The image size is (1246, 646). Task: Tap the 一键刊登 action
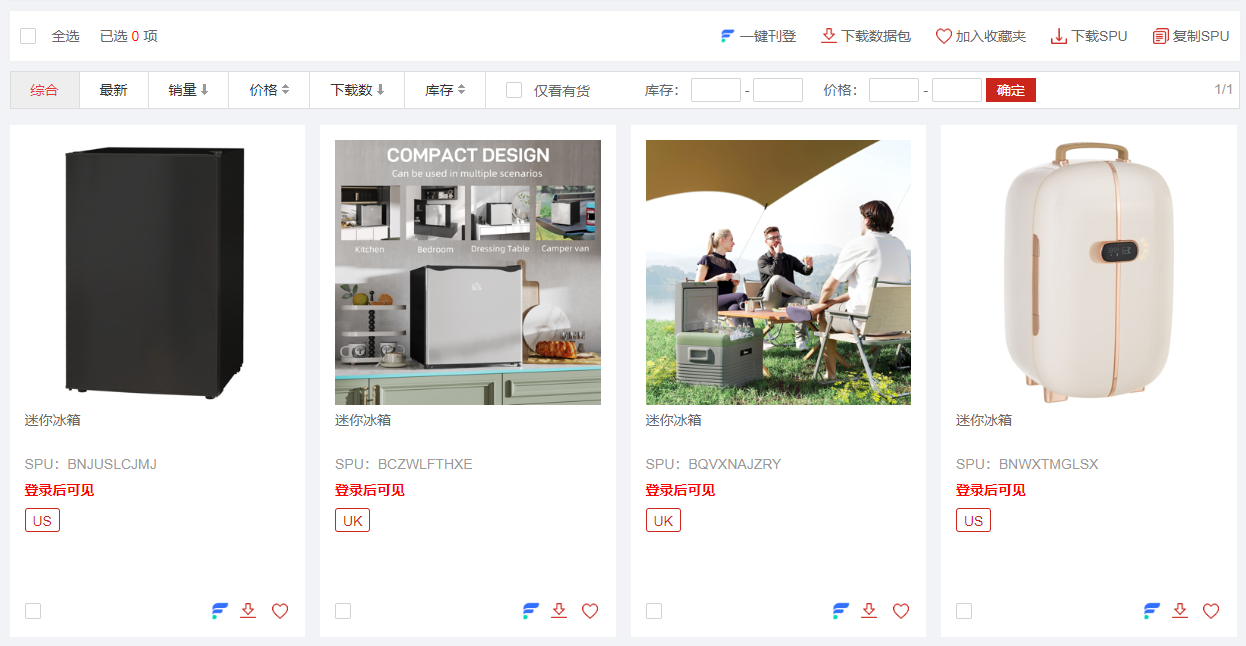tap(758, 36)
